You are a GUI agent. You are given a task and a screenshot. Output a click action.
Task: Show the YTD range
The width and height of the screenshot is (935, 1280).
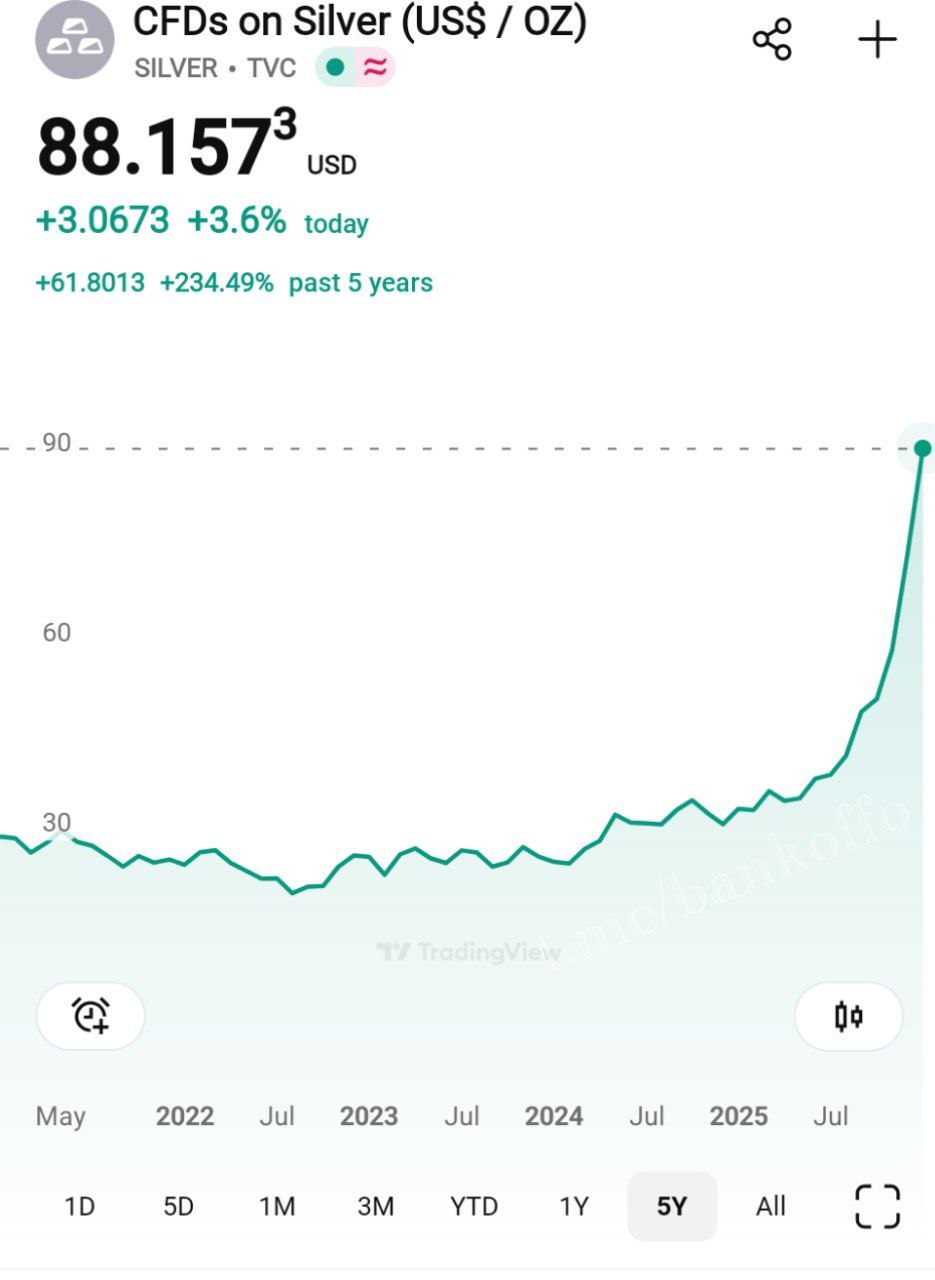pos(473,1207)
